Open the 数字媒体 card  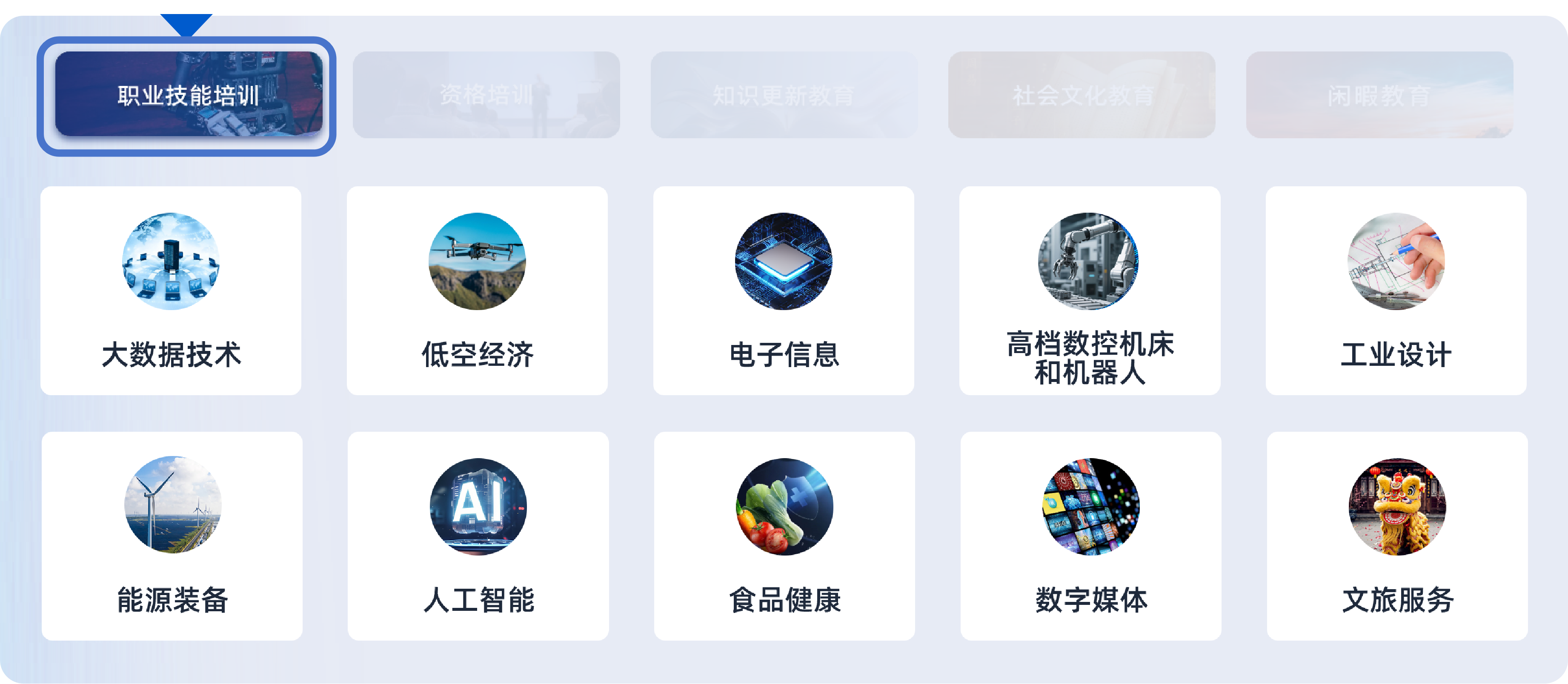click(x=1091, y=536)
